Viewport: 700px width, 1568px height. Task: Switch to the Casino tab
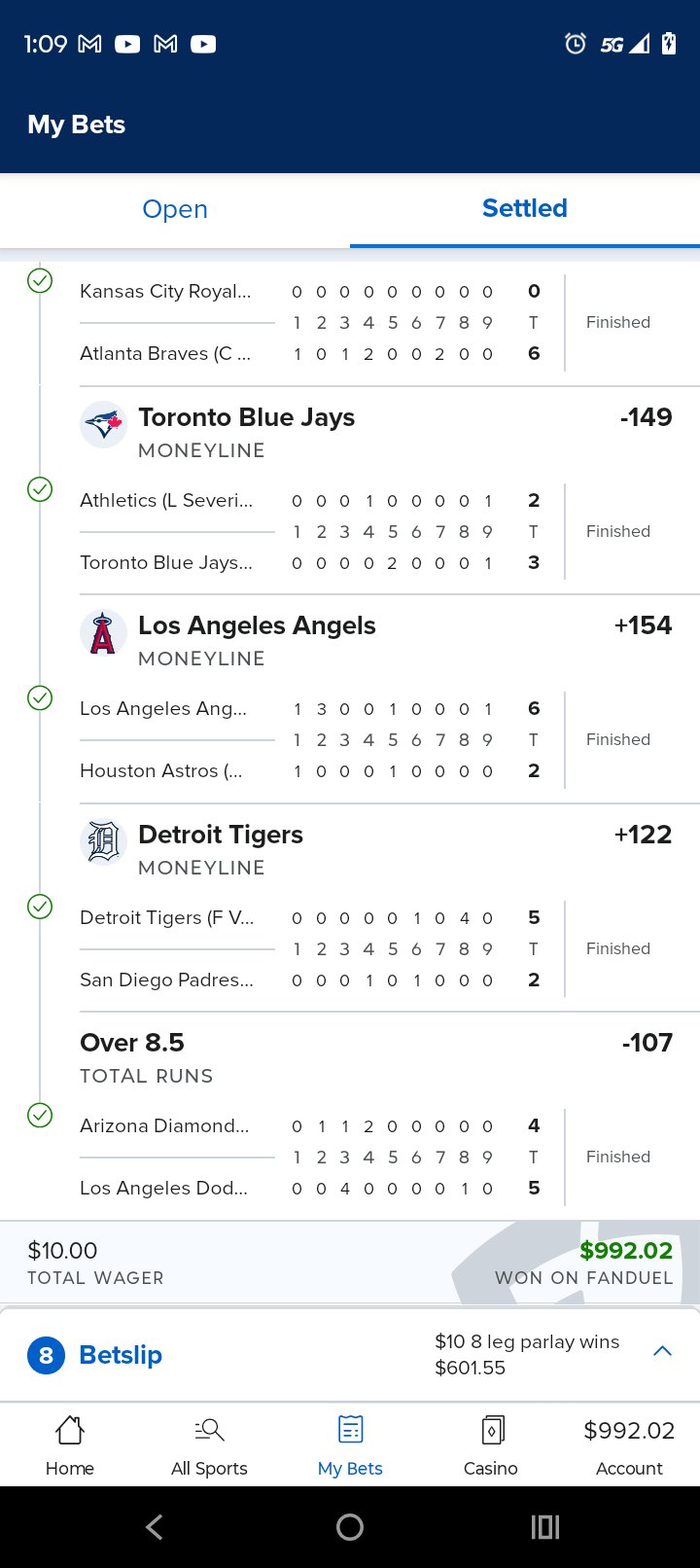[x=490, y=1445]
